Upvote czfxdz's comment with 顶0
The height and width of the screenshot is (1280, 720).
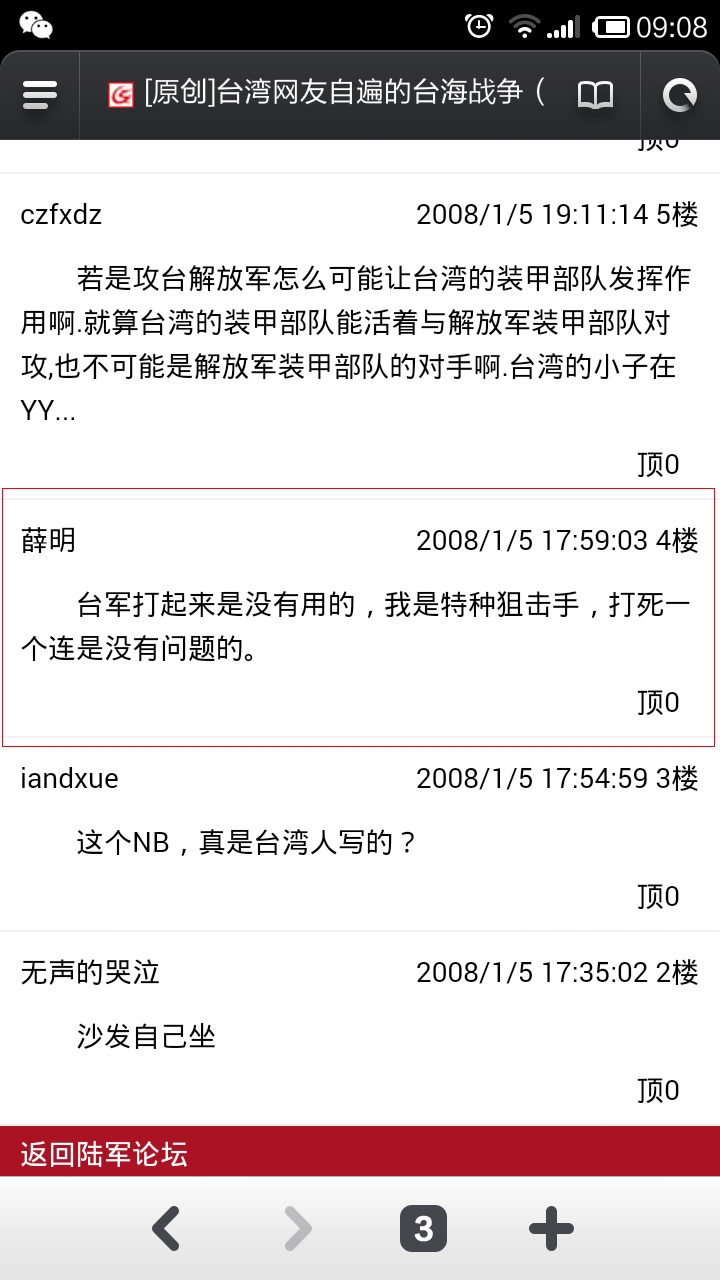658,464
